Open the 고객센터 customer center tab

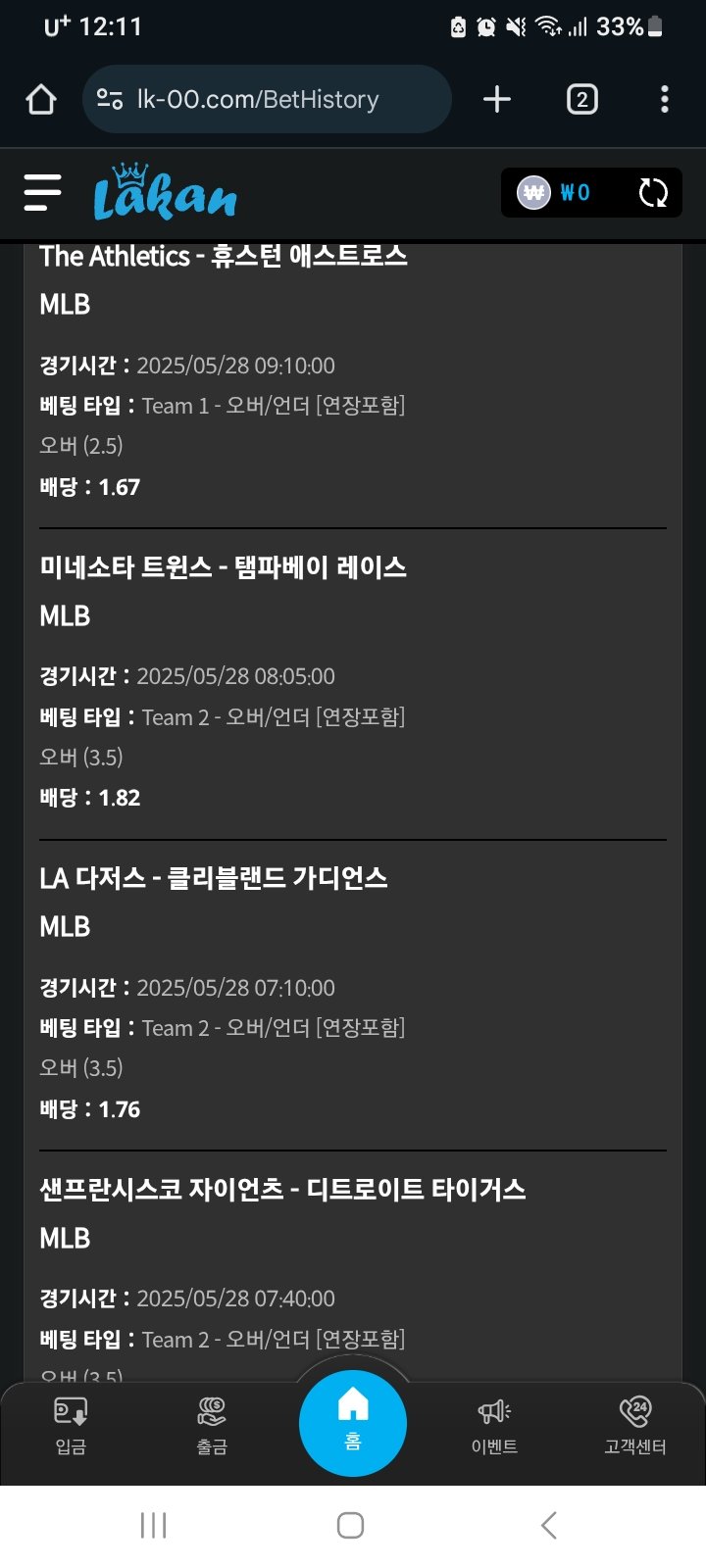635,1424
